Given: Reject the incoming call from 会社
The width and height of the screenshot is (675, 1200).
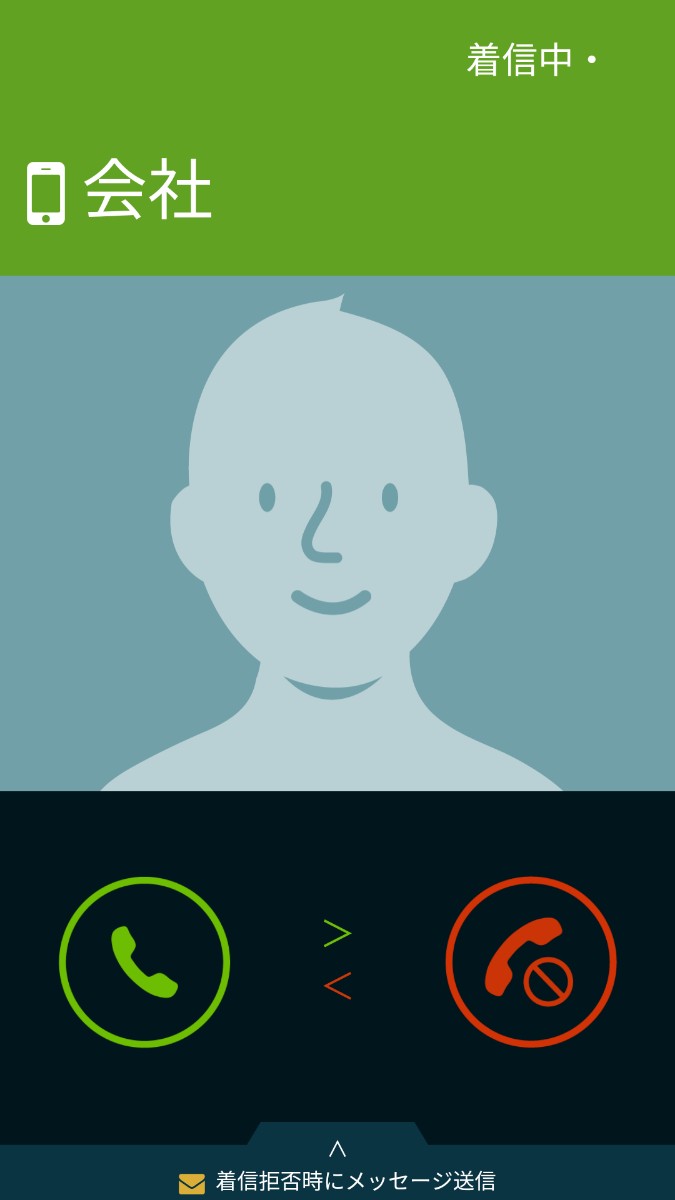Looking at the screenshot, I should pos(530,962).
